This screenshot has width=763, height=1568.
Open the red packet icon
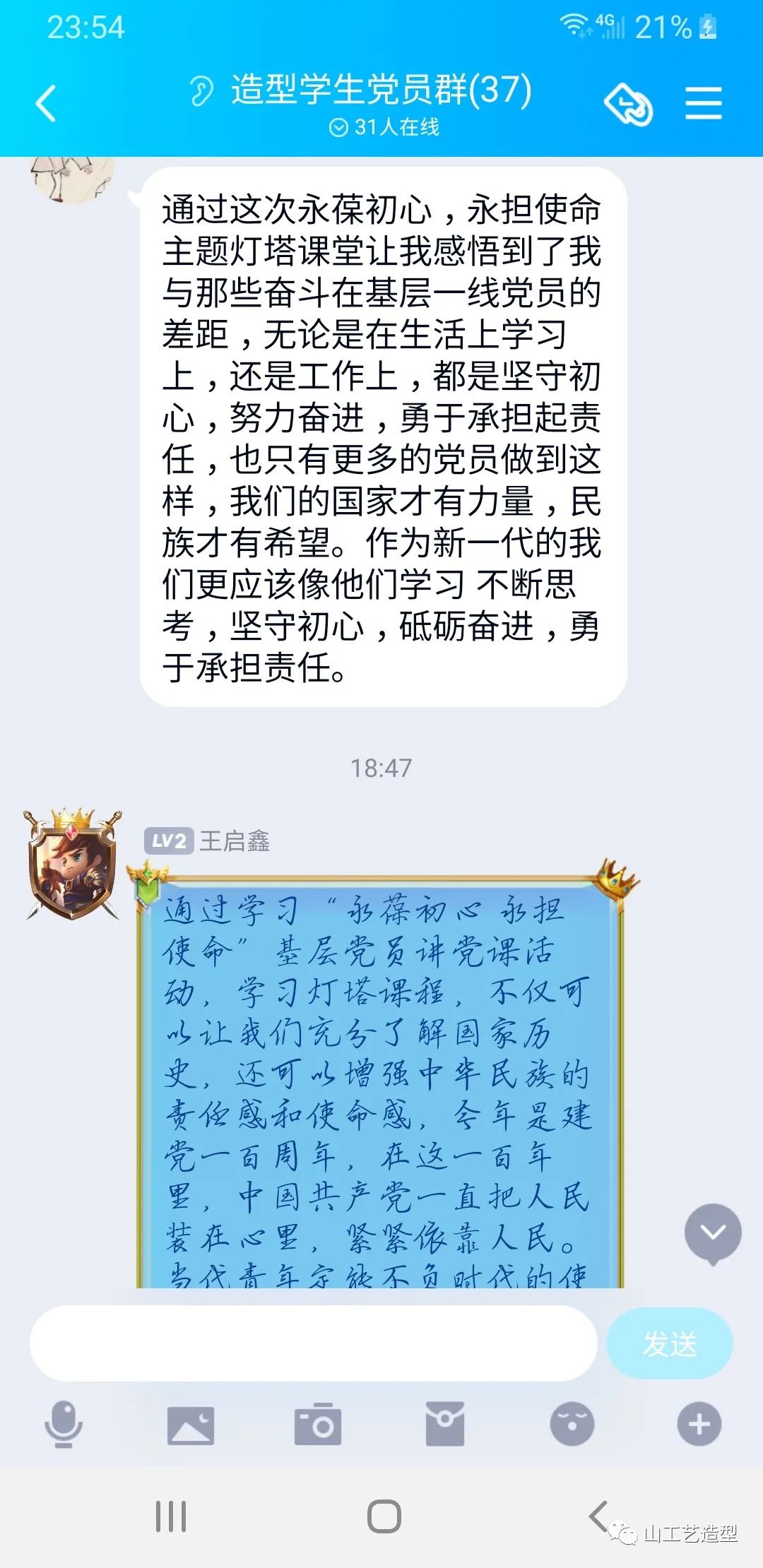pos(445,1424)
